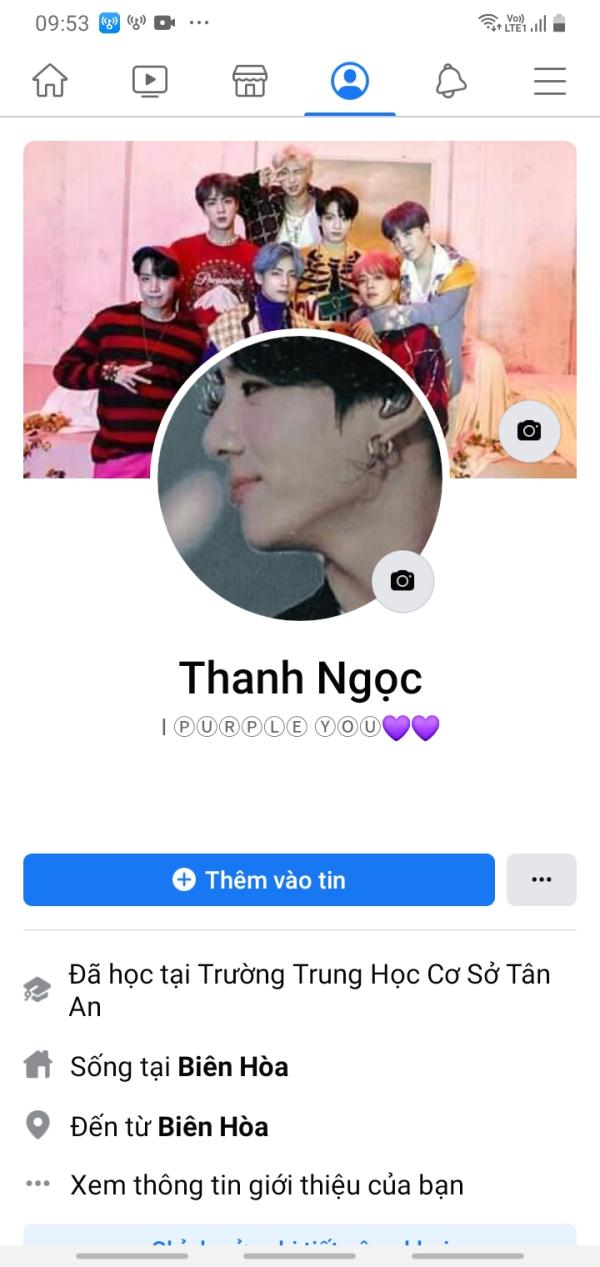Tap the Thêm vào tin button
Viewport: 600px width, 1267px height.
(x=259, y=880)
